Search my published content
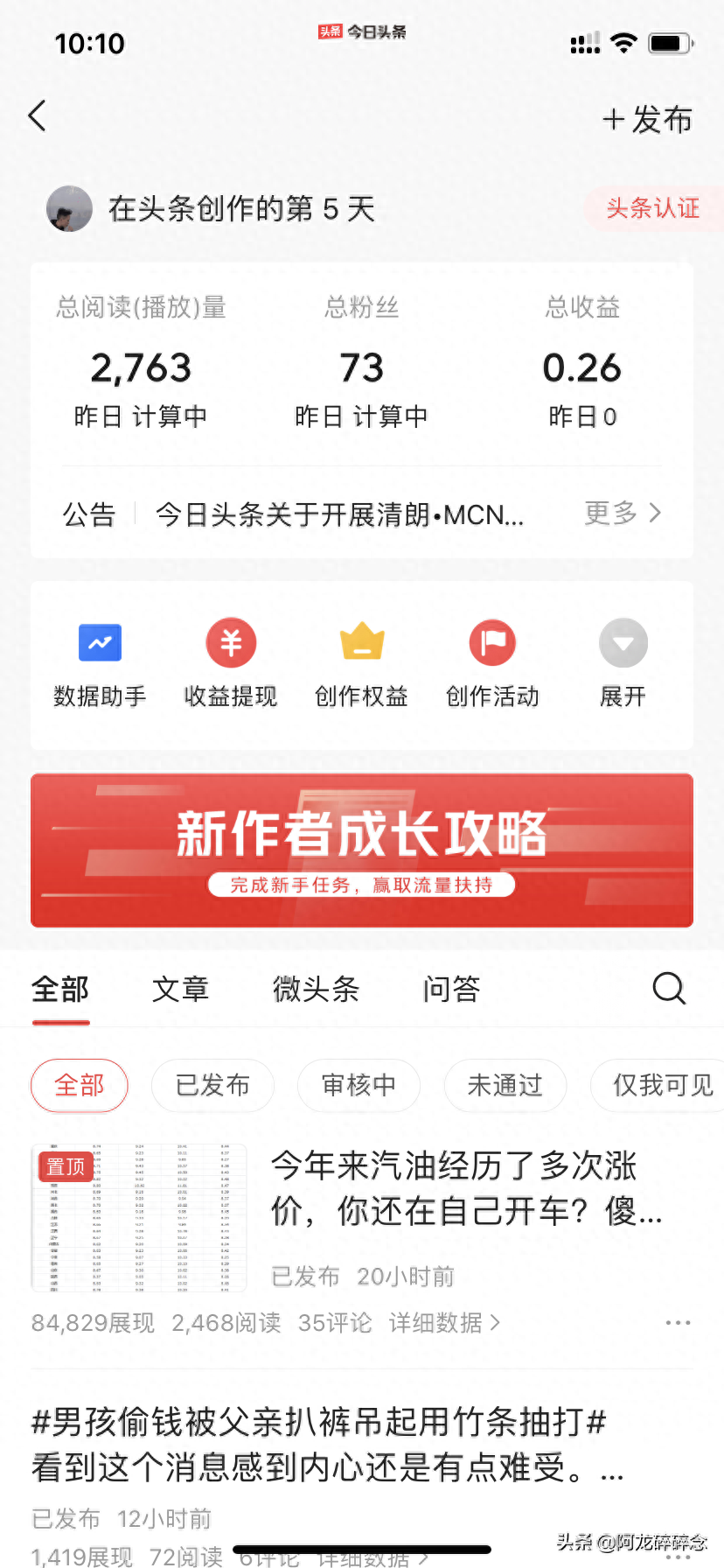This screenshot has width=724, height=1568. 669,989
